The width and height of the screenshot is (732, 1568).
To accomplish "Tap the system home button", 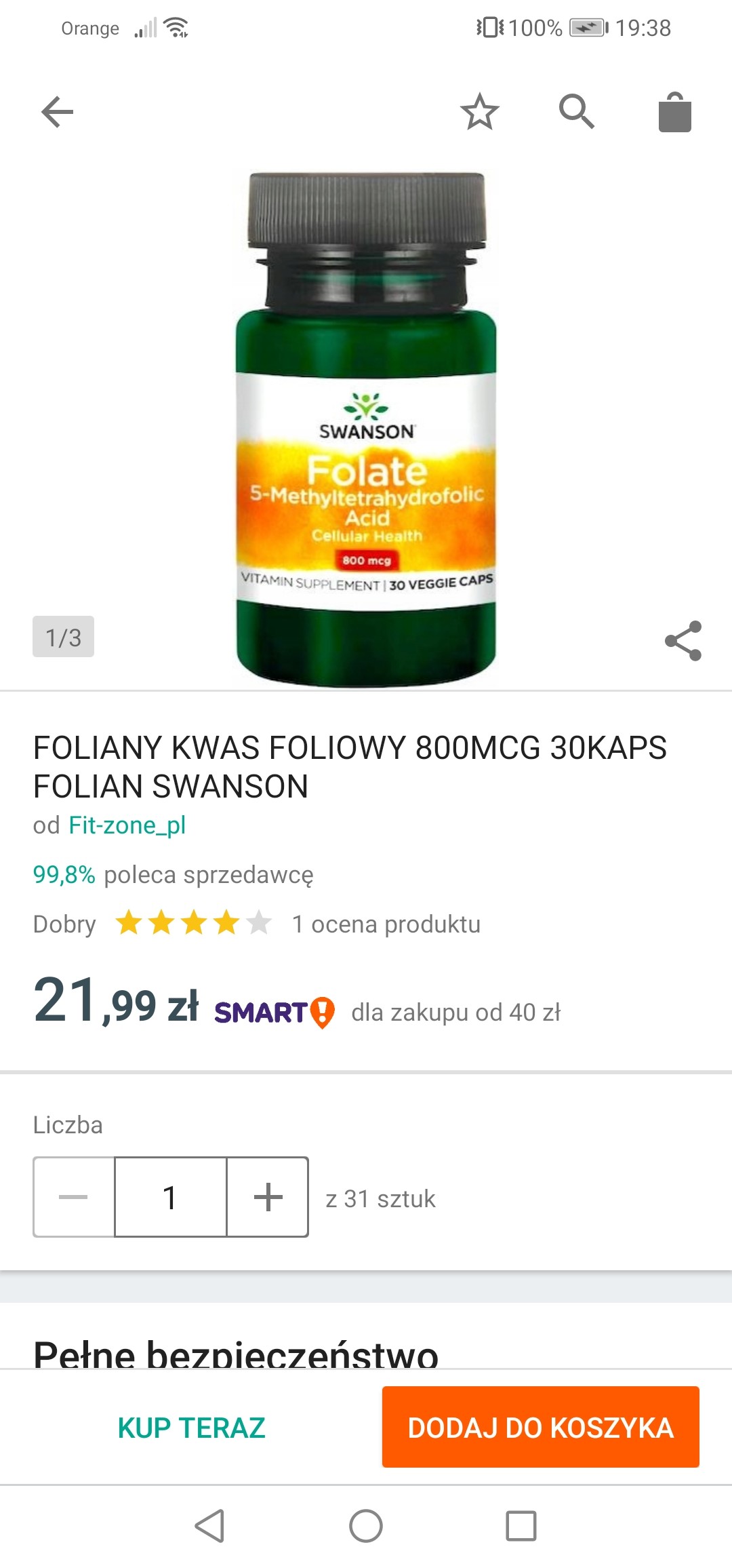I will click(x=366, y=1527).
